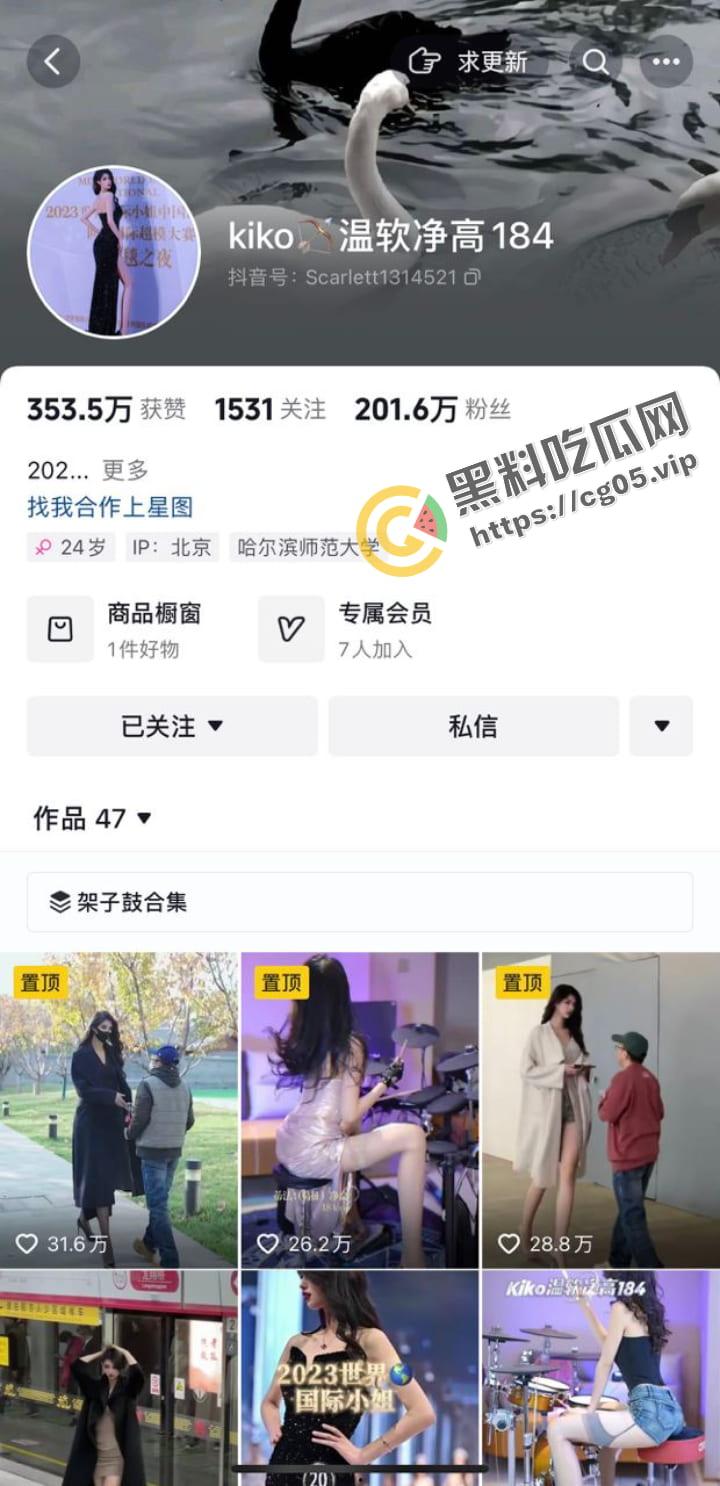
Task: Tap the 架子鼓合集 collection icon
Action: point(55,901)
